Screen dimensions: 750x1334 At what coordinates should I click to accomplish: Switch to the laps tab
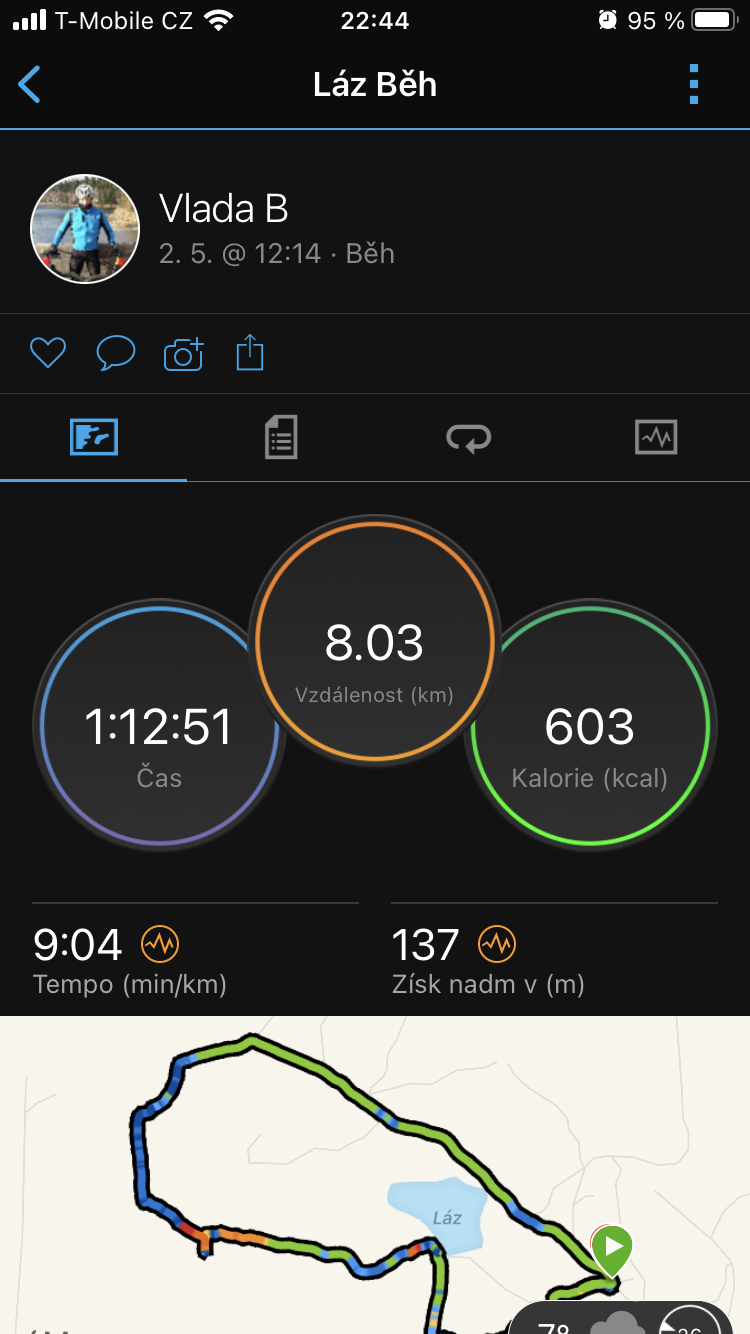tap(468, 437)
